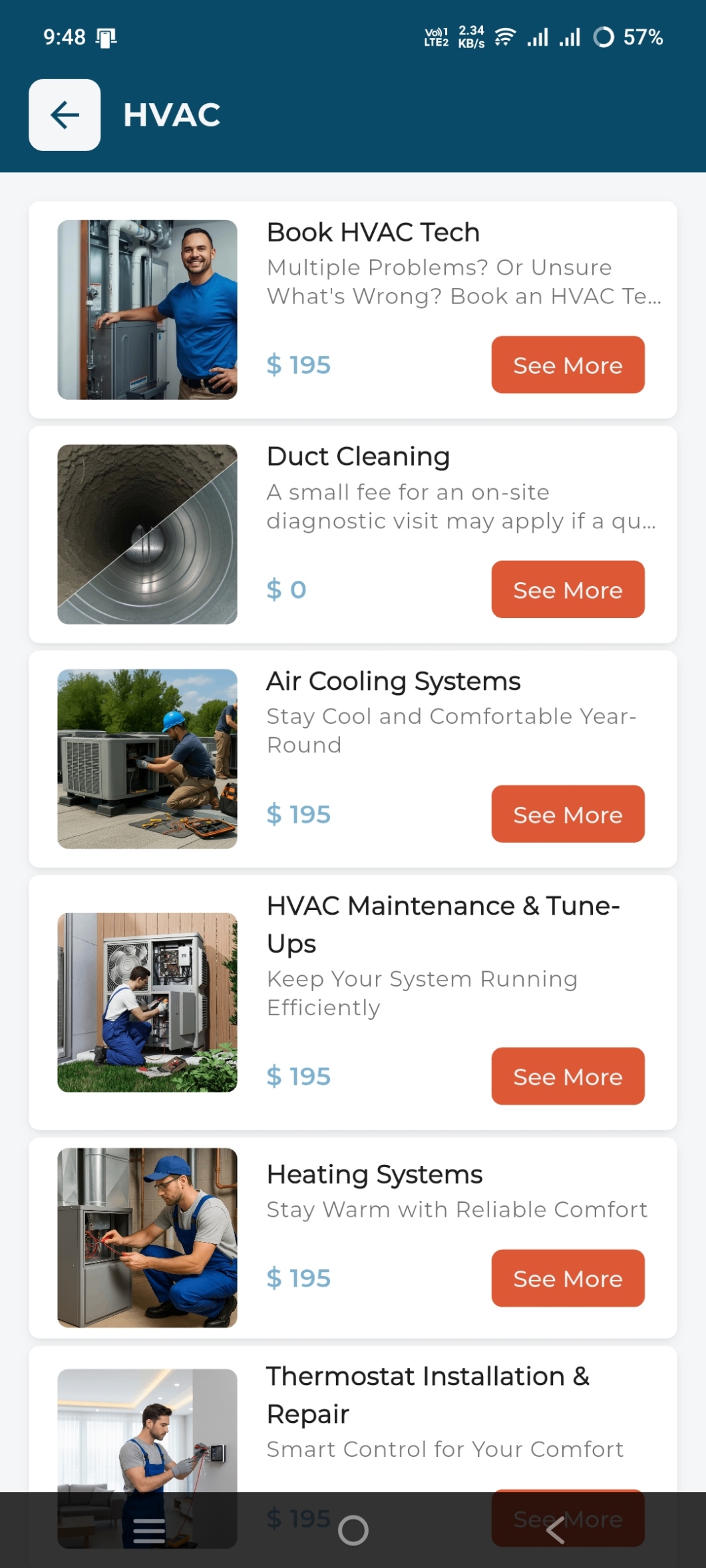The width and height of the screenshot is (706, 1568).
Task: Open the Heating Systems card picture
Action: [147, 1237]
